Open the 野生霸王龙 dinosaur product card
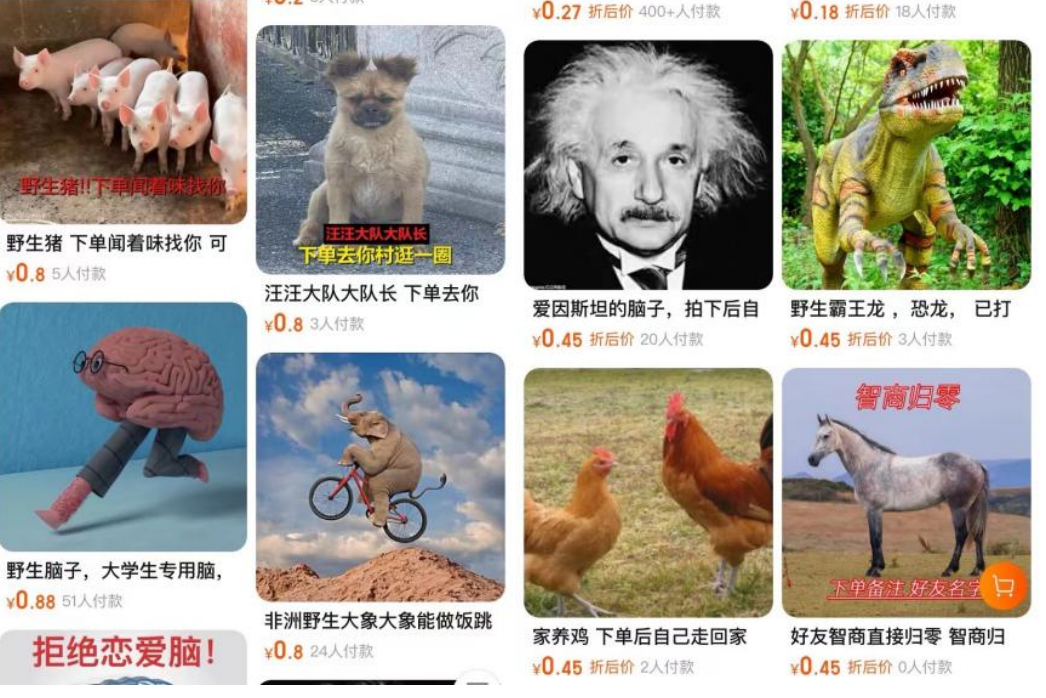The image size is (1046, 698). point(906,165)
